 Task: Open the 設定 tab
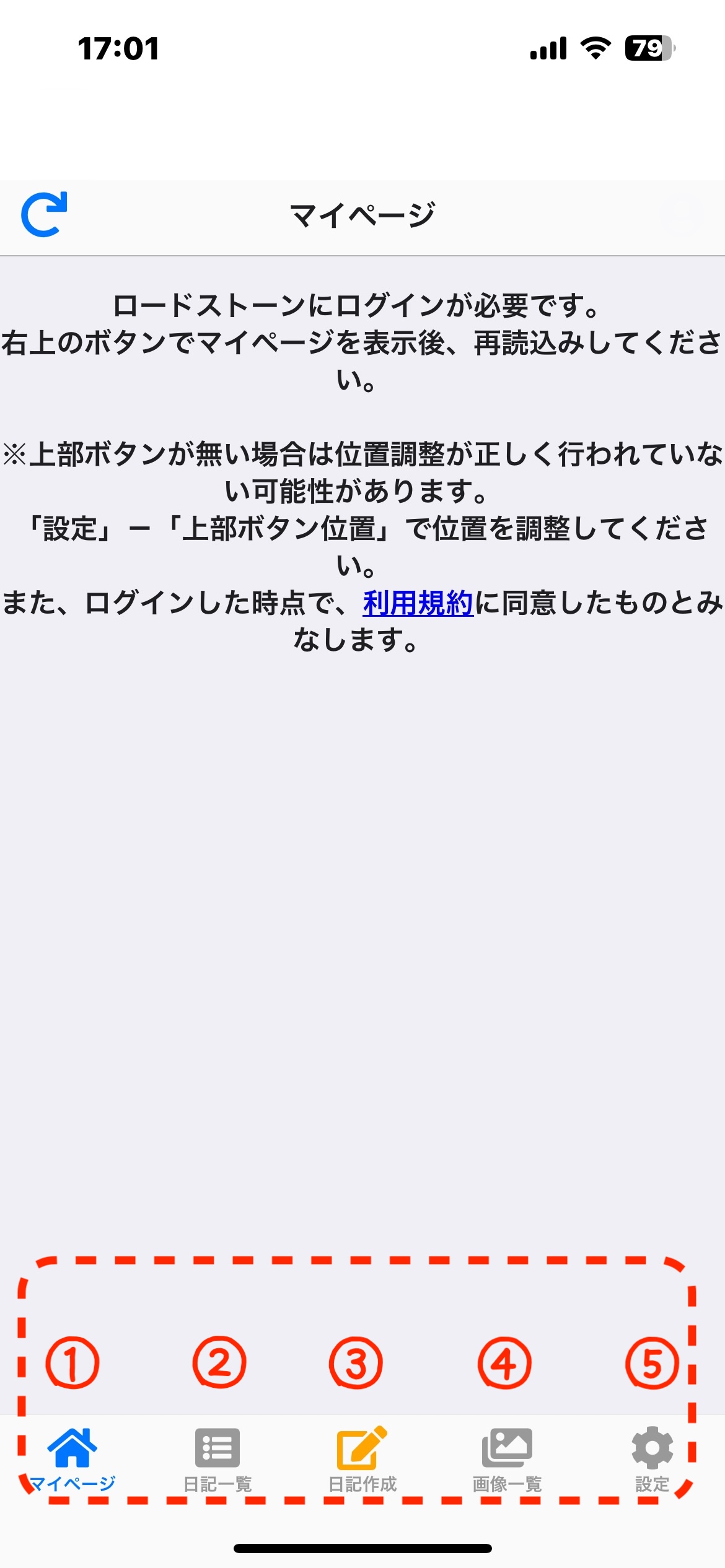pos(652,1459)
